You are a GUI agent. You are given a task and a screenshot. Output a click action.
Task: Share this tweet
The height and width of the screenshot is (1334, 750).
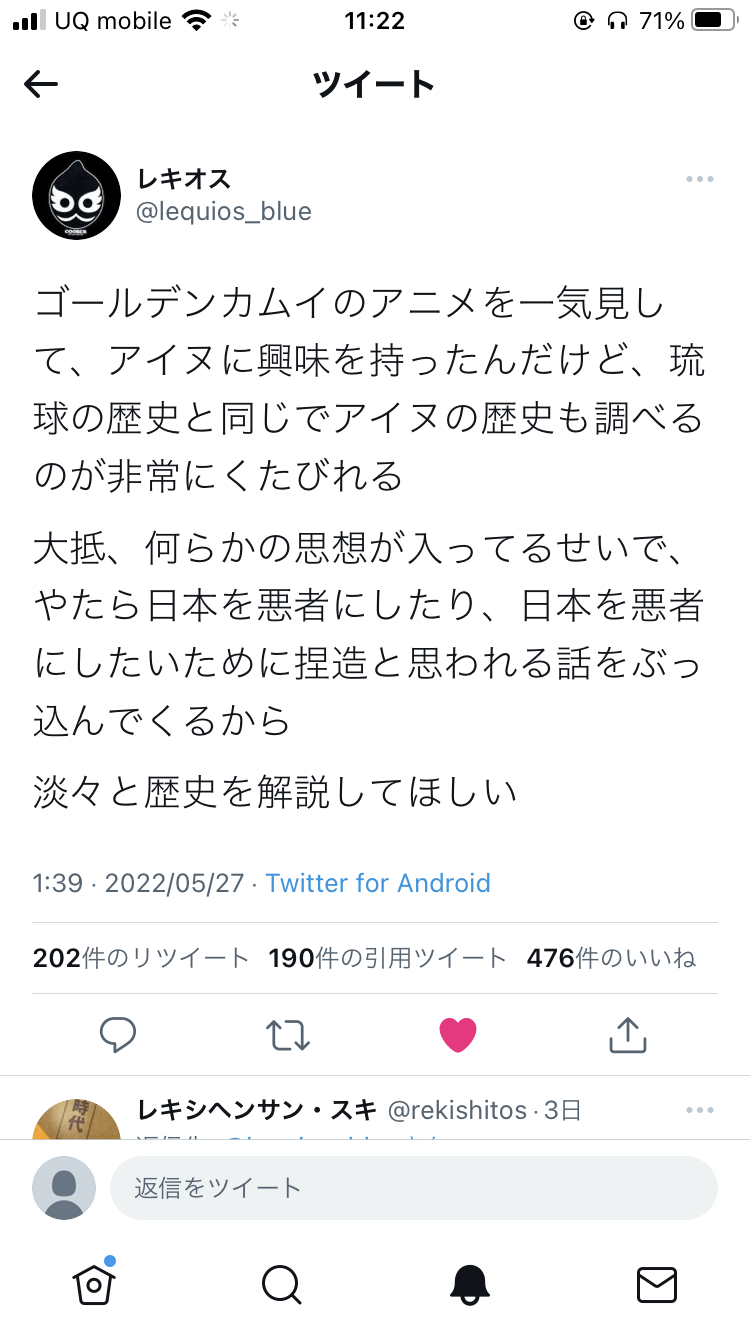[x=627, y=1035]
